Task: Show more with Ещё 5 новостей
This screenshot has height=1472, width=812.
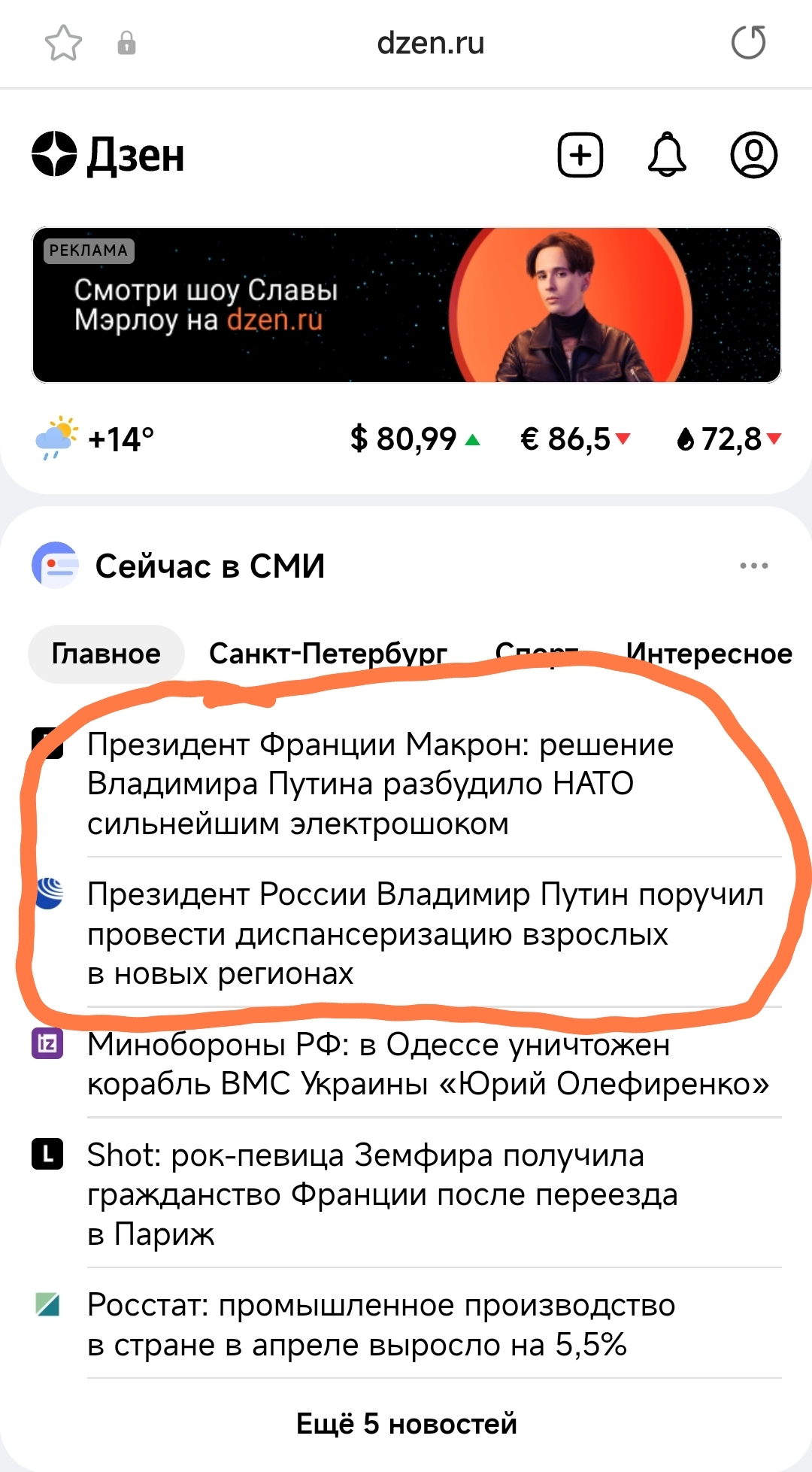Action: tap(406, 1423)
